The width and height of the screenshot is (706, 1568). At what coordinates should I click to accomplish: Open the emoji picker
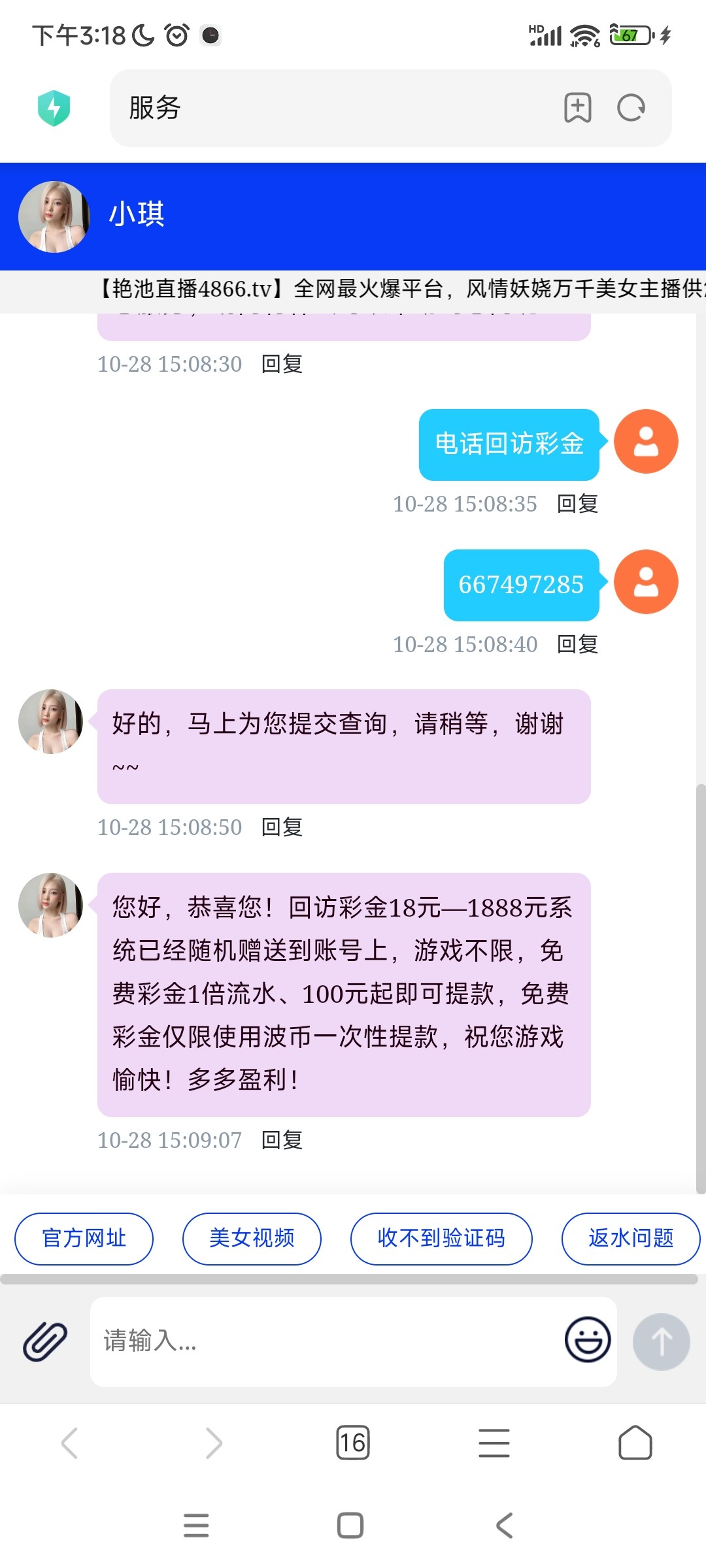coord(588,1339)
